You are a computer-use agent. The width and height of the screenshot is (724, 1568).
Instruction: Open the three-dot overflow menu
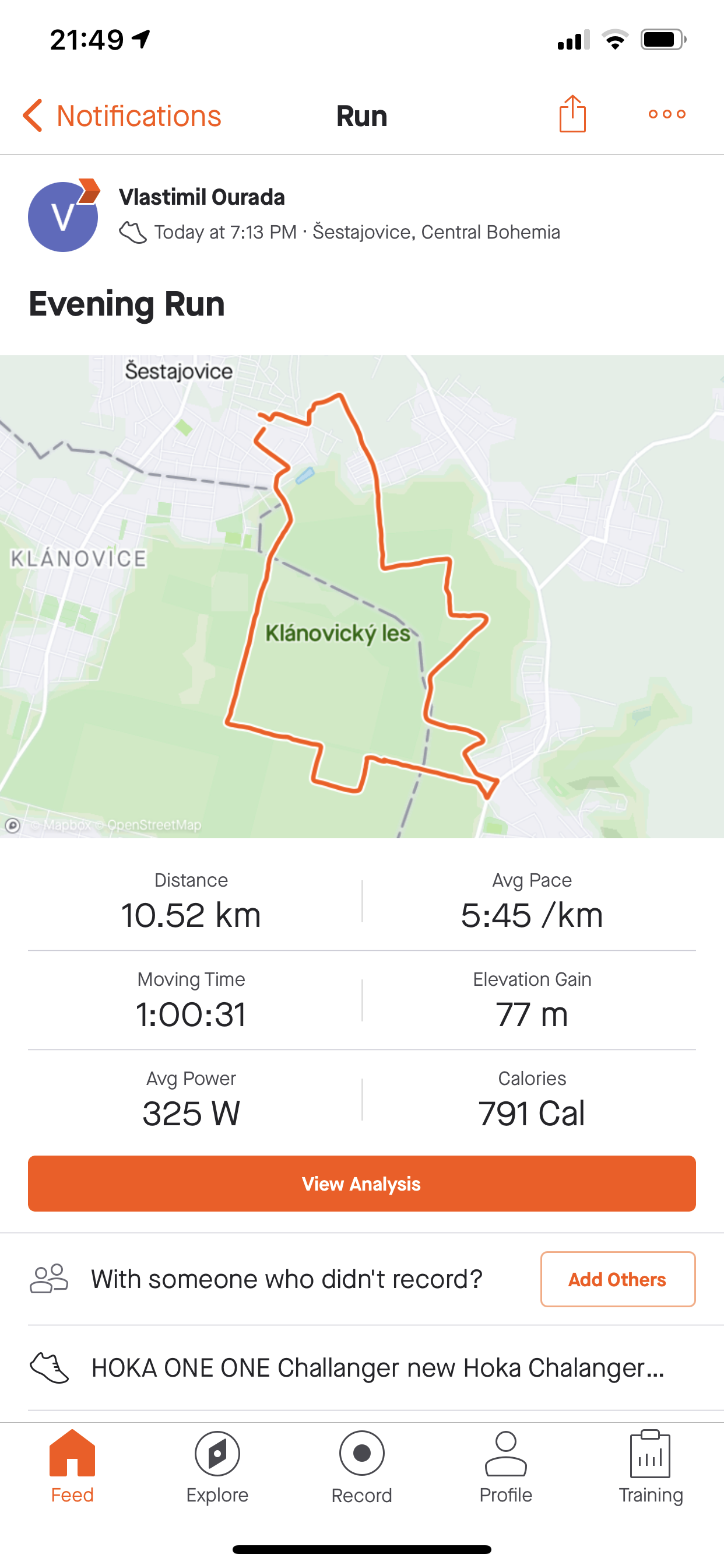[667, 114]
